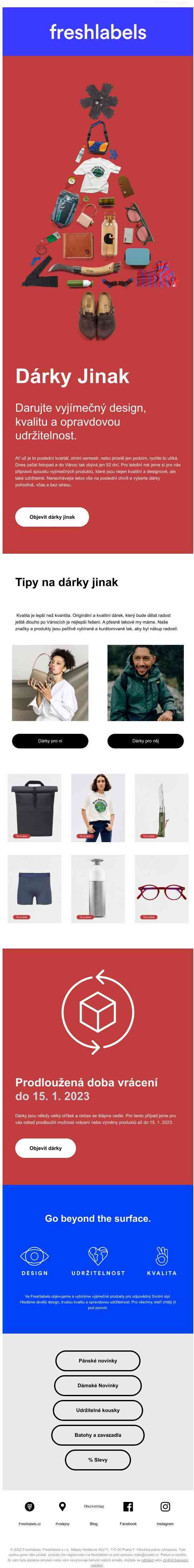Tap Objevit dárky under extended returns
The height and width of the screenshot is (1568, 194).
click(46, 1148)
